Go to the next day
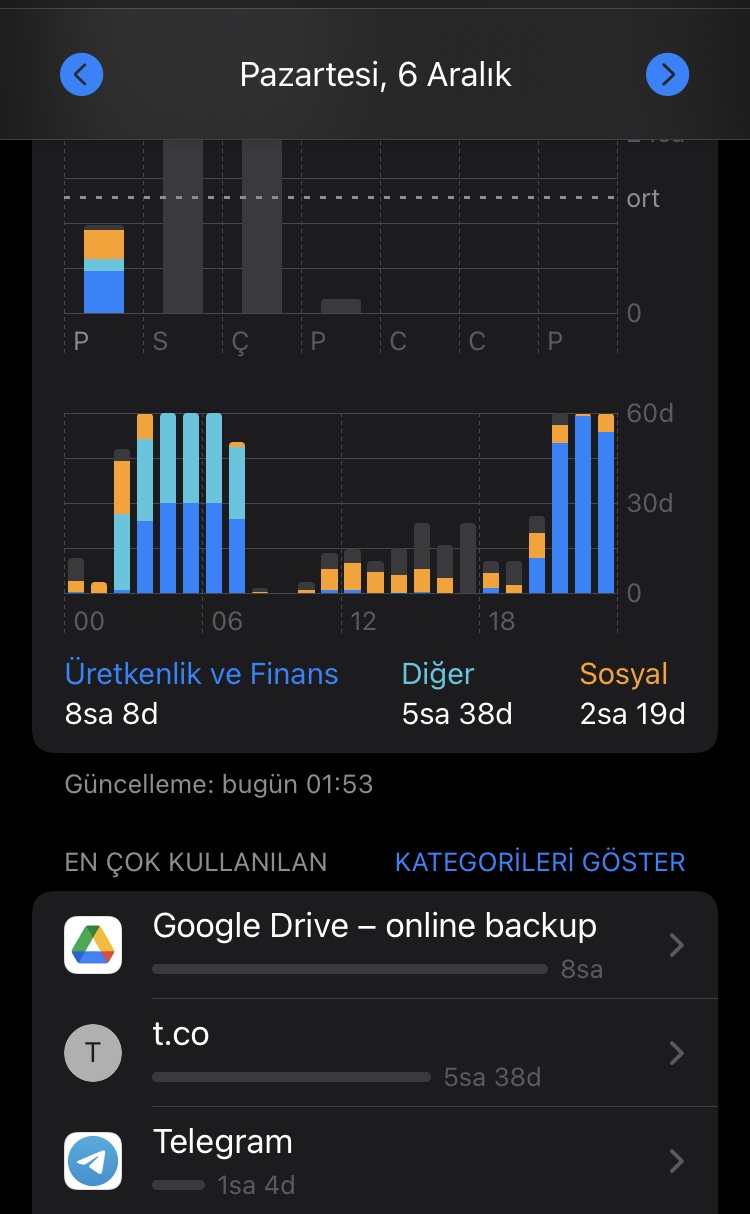750x1214 pixels. (x=668, y=75)
